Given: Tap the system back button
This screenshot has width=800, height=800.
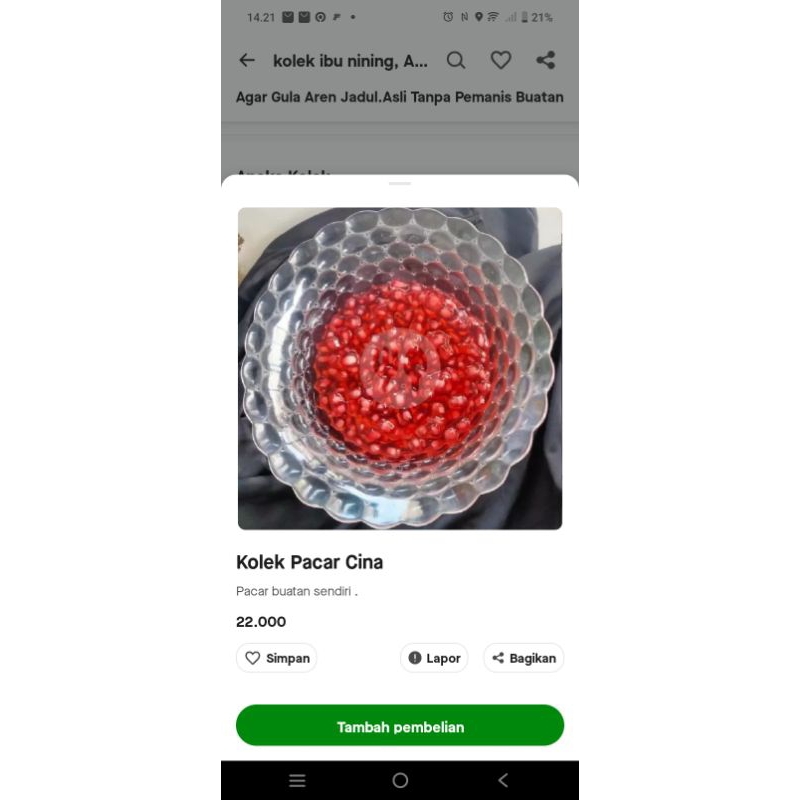Looking at the screenshot, I should (503, 780).
